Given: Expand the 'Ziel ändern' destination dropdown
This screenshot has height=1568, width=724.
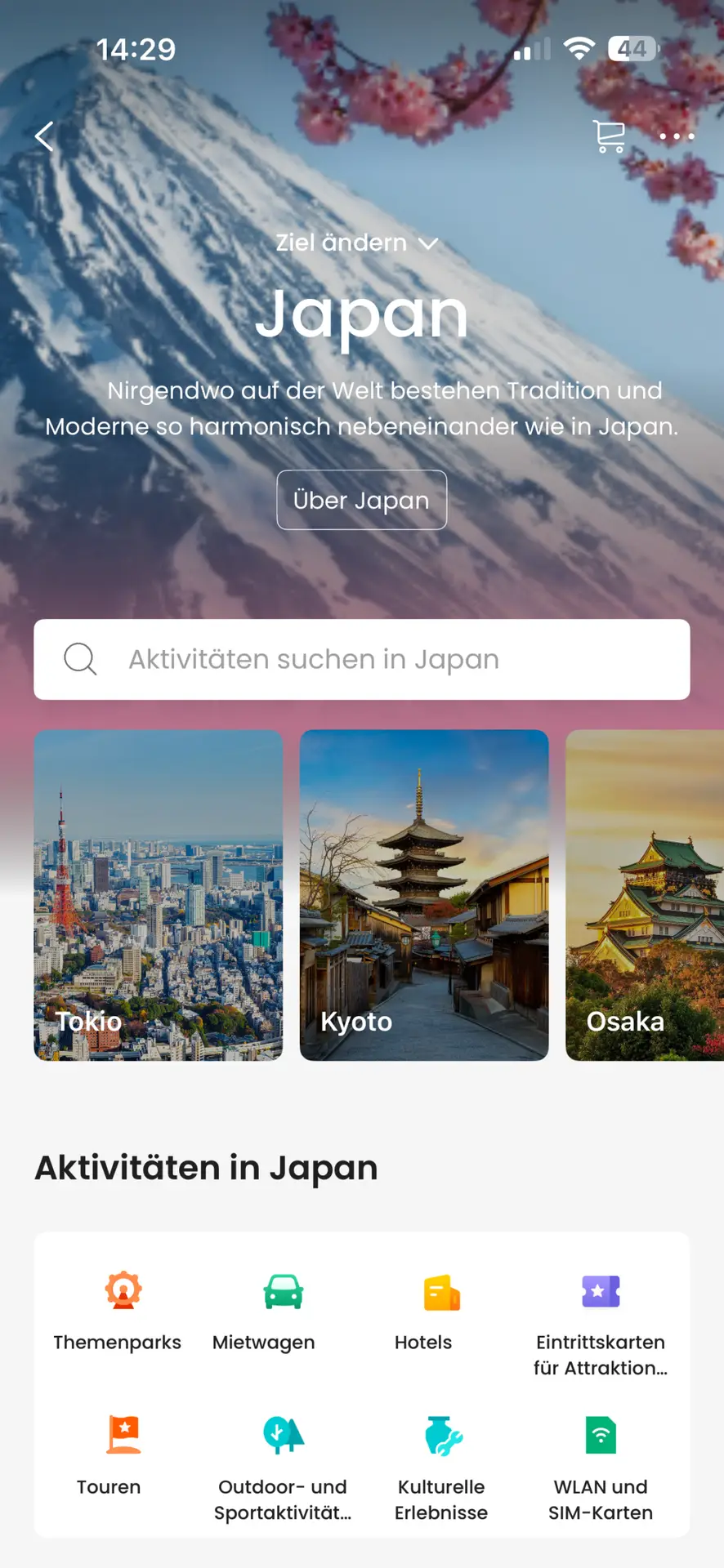Looking at the screenshot, I should (x=357, y=243).
